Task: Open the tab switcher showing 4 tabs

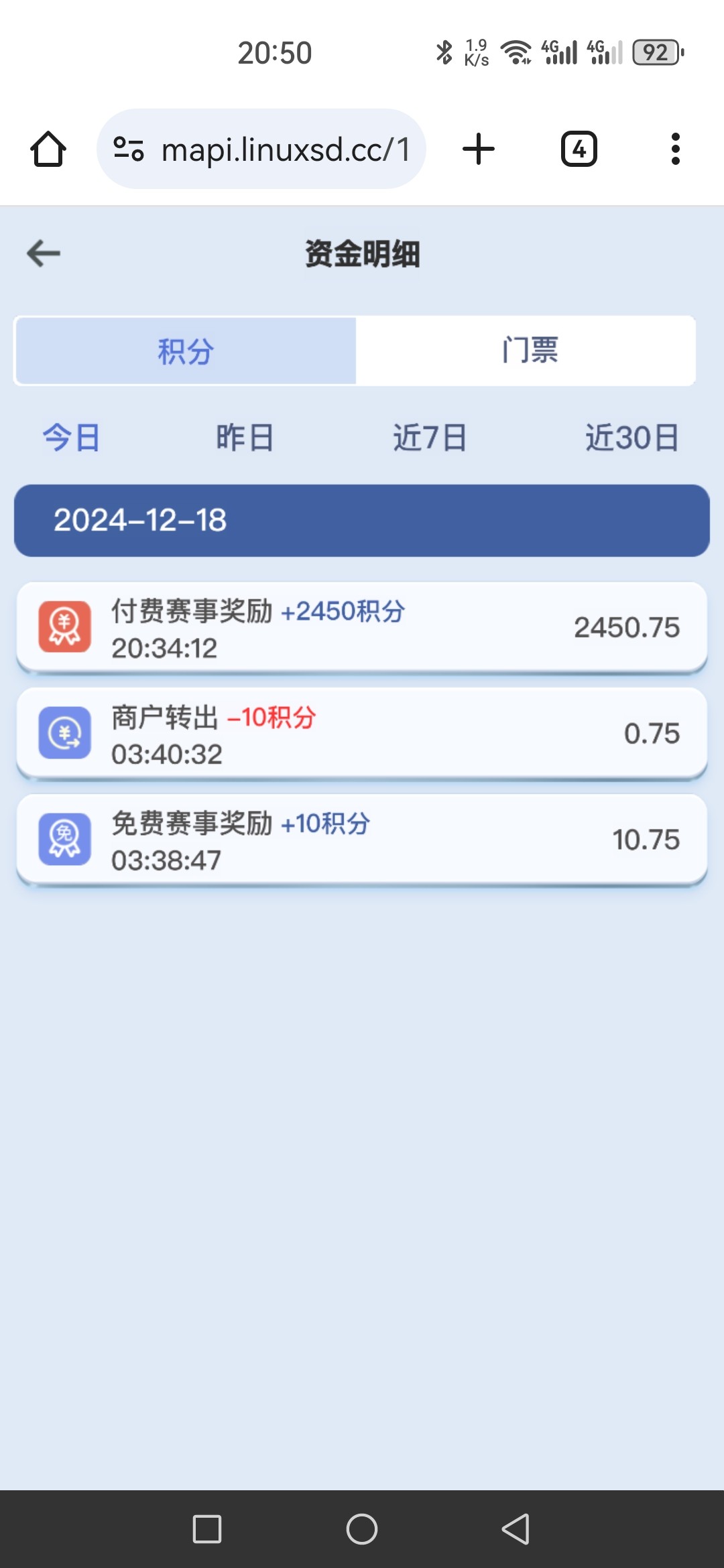Action: point(579,149)
